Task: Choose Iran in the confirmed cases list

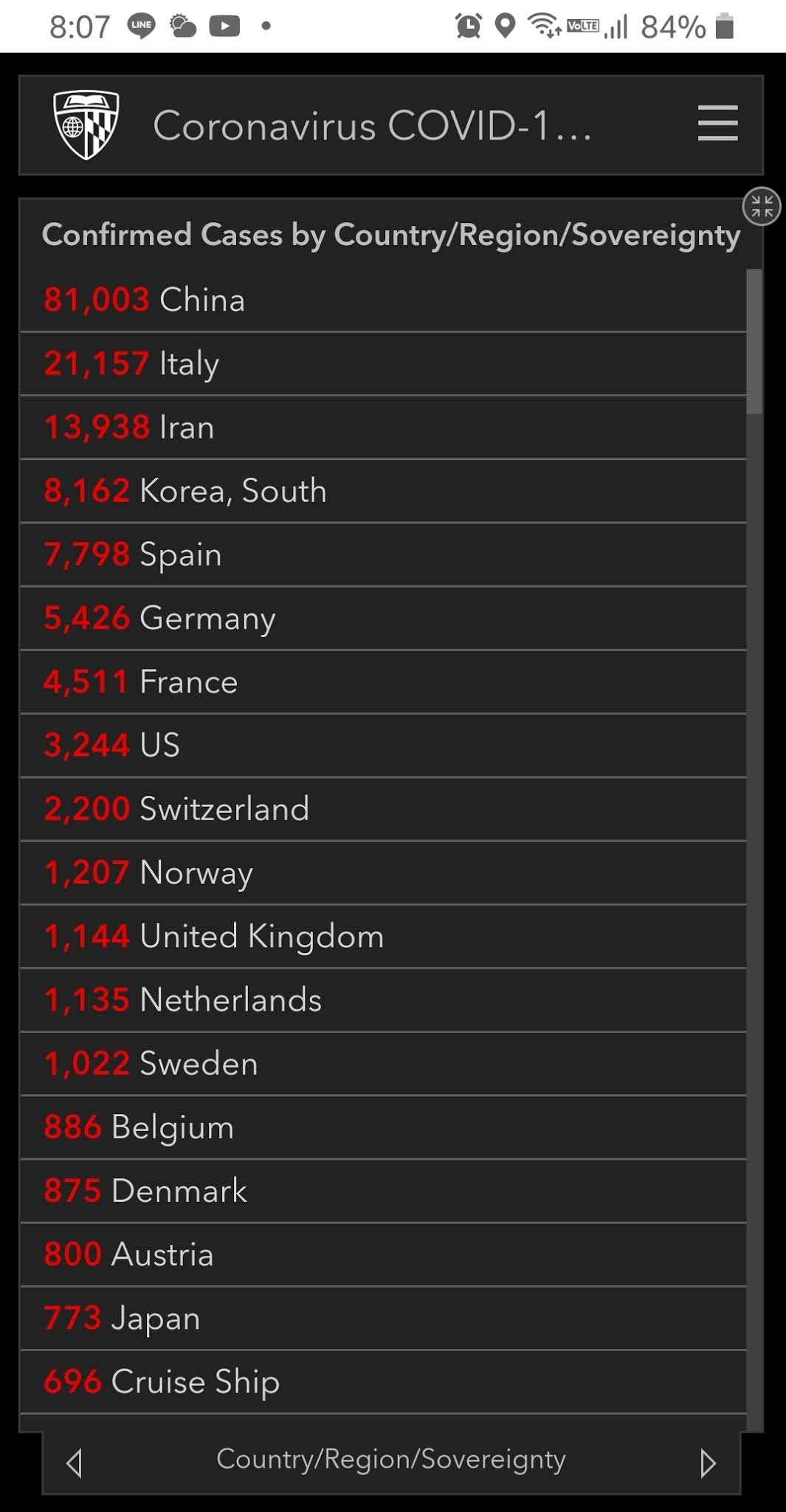Action: tap(383, 427)
